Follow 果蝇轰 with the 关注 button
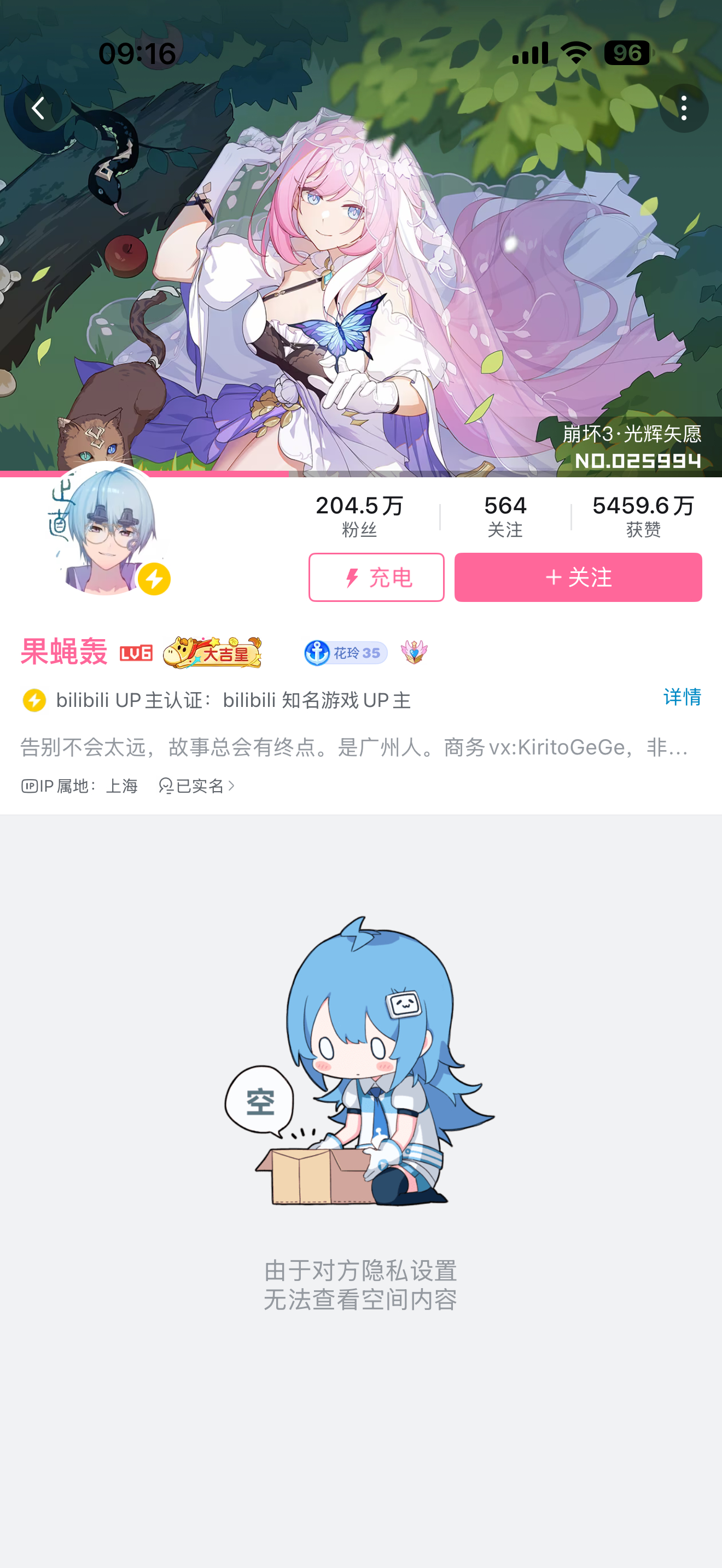This screenshot has height=1568, width=722. 578,577
